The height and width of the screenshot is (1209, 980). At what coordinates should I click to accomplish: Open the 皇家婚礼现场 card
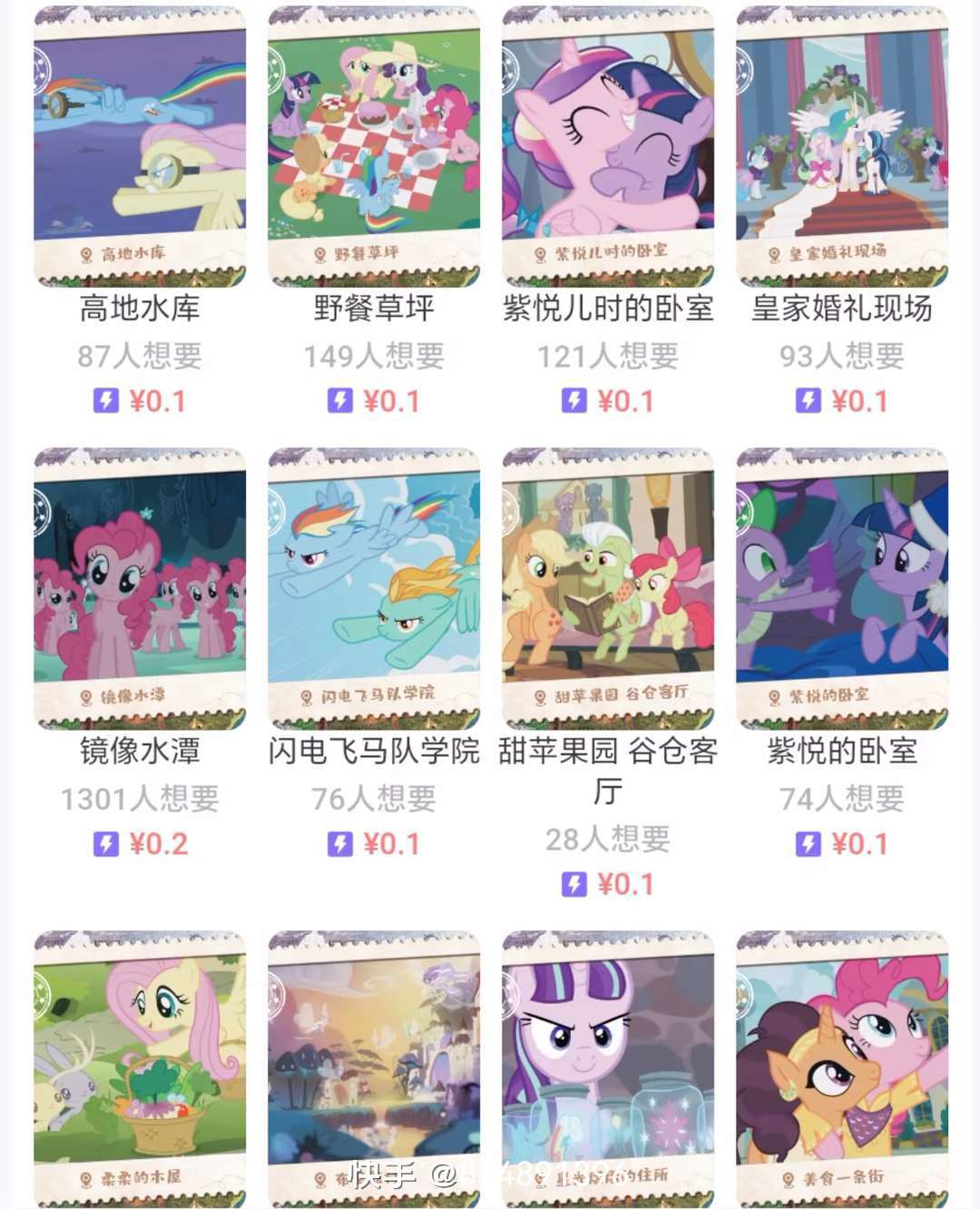click(x=842, y=147)
